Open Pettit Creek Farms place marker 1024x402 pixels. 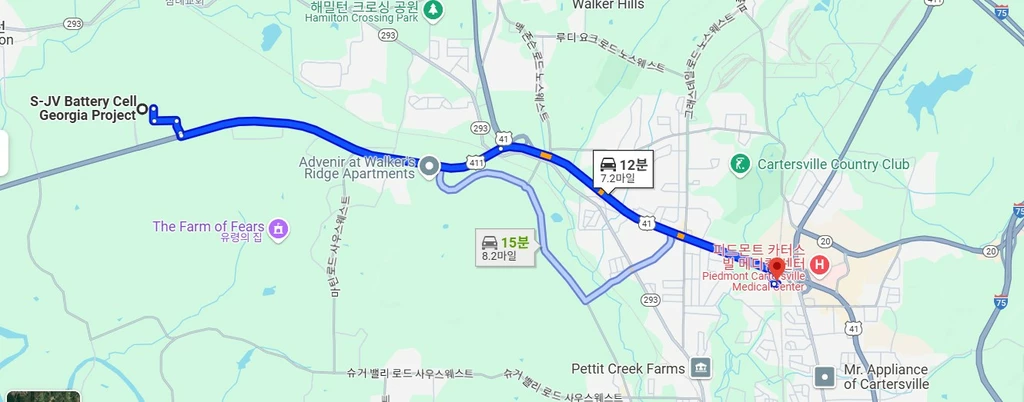pyautogui.click(x=701, y=369)
